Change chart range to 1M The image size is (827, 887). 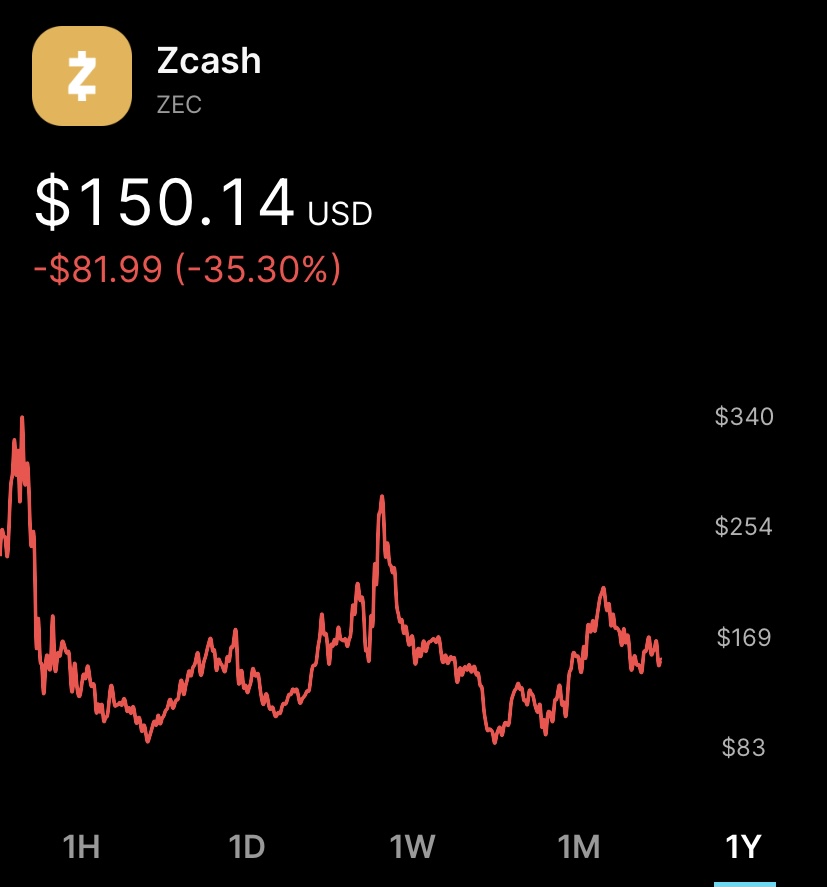pos(578,847)
